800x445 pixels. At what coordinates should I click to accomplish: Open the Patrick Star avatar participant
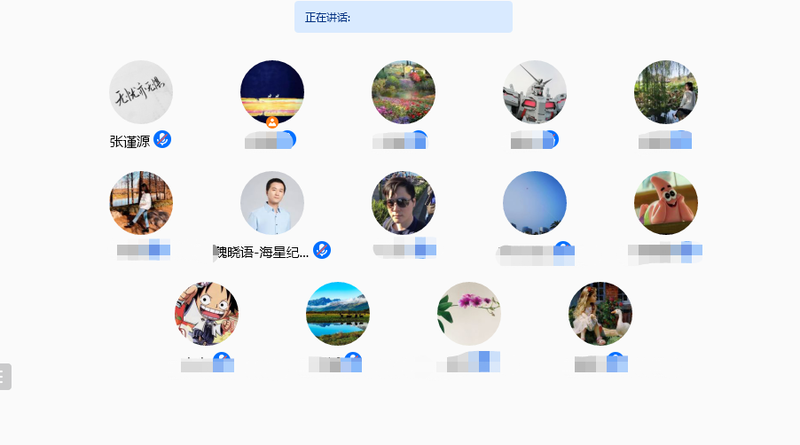click(x=665, y=203)
